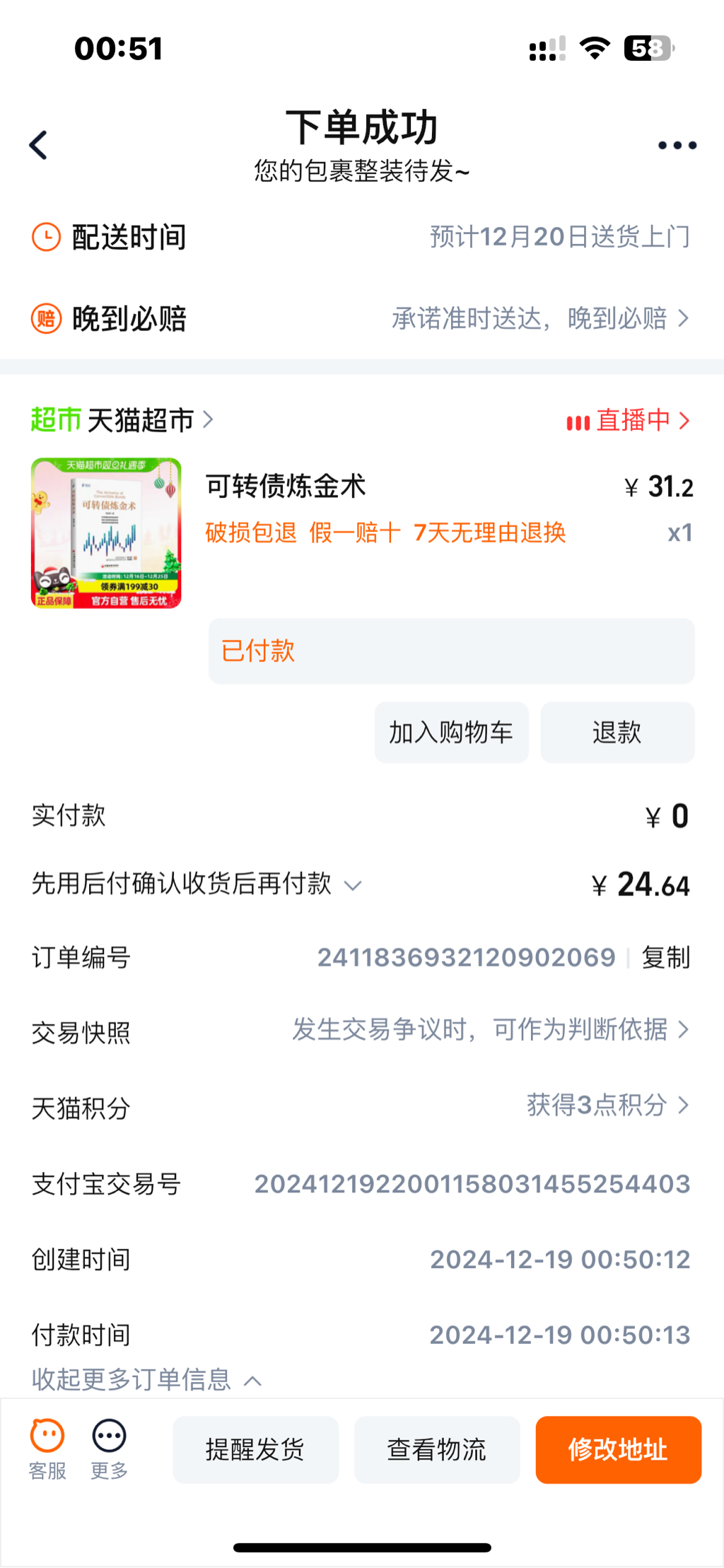Open the 天猫超市 store page
This screenshot has height=1568, width=724.
(140, 420)
